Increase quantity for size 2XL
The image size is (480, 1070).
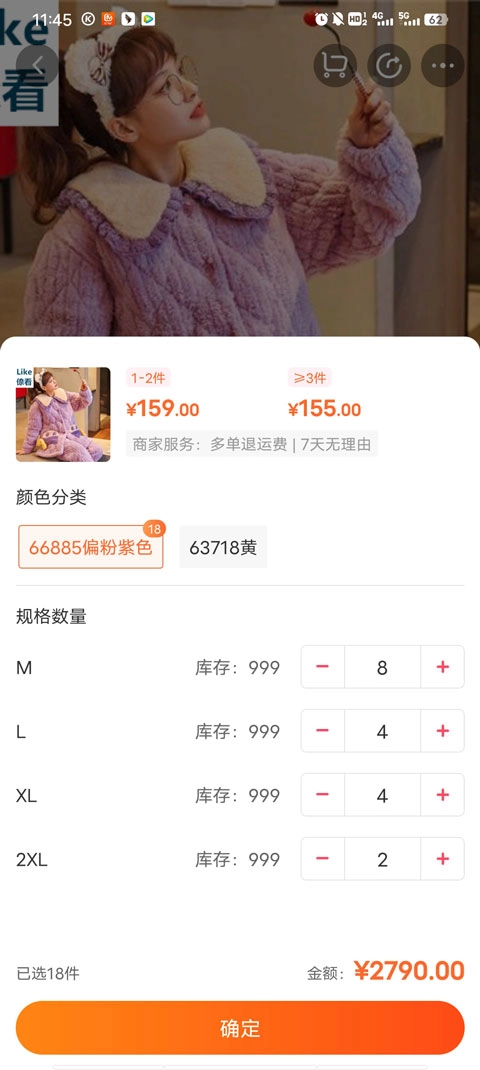[x=442, y=859]
